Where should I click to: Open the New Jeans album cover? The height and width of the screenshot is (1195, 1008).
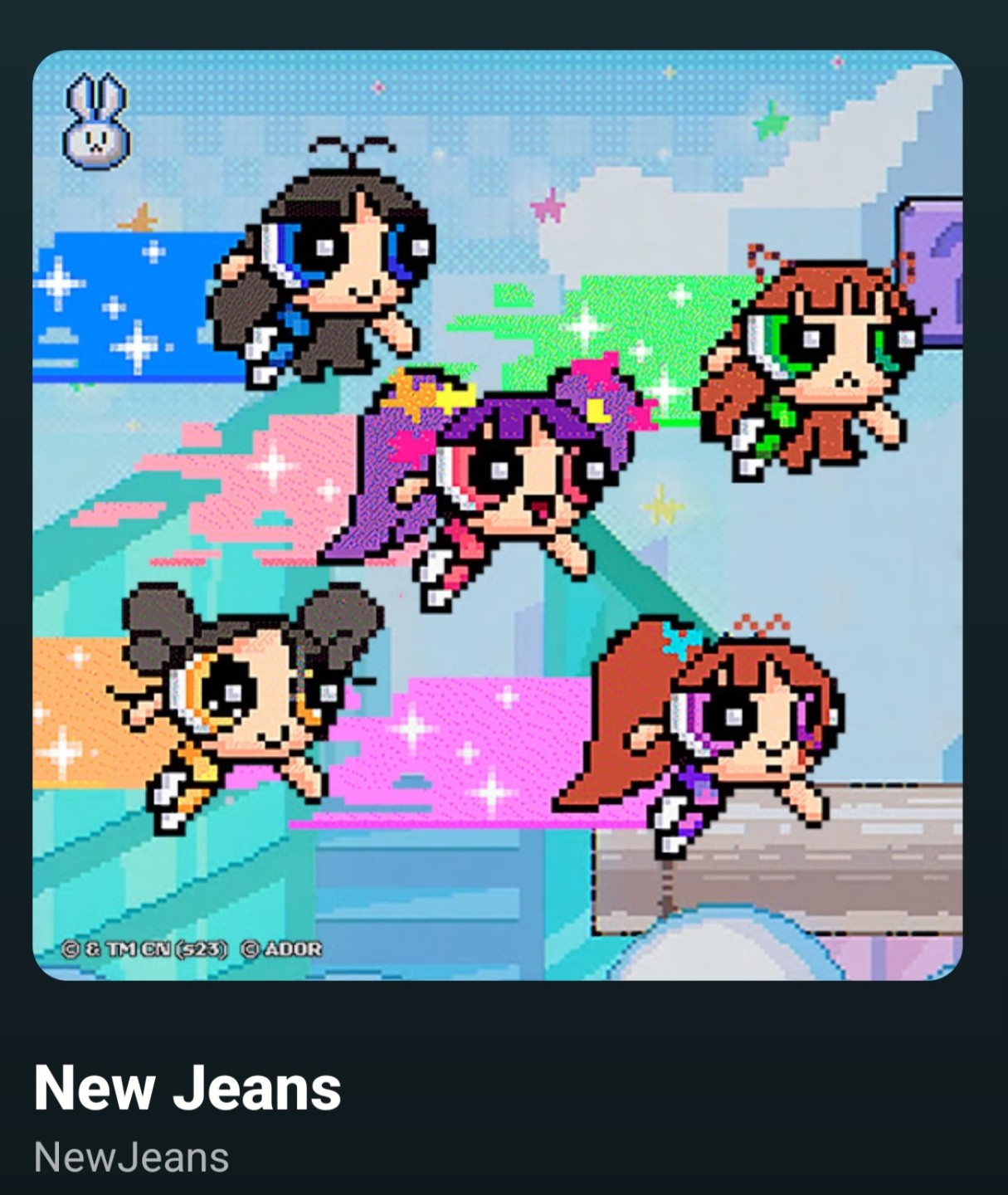[x=498, y=515]
